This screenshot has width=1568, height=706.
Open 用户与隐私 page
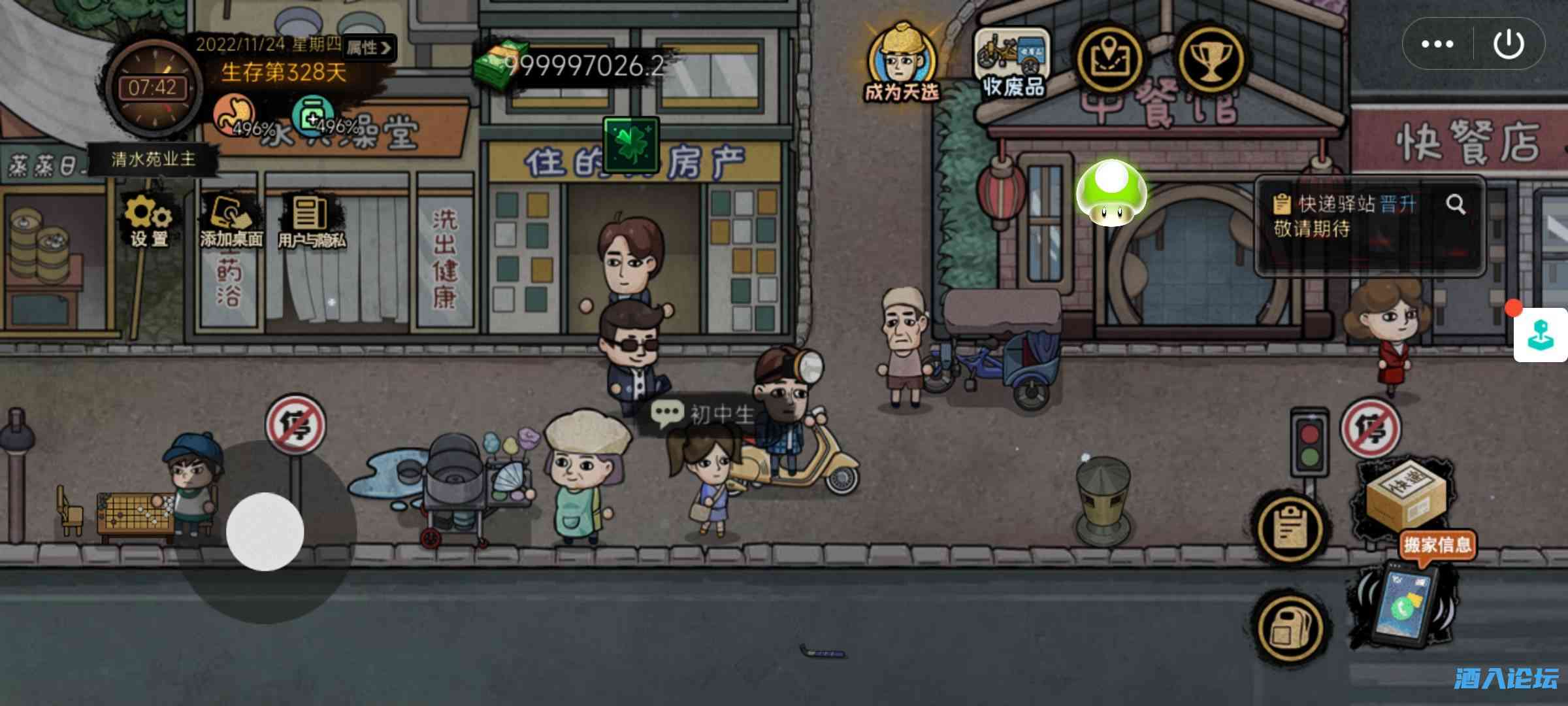(312, 221)
